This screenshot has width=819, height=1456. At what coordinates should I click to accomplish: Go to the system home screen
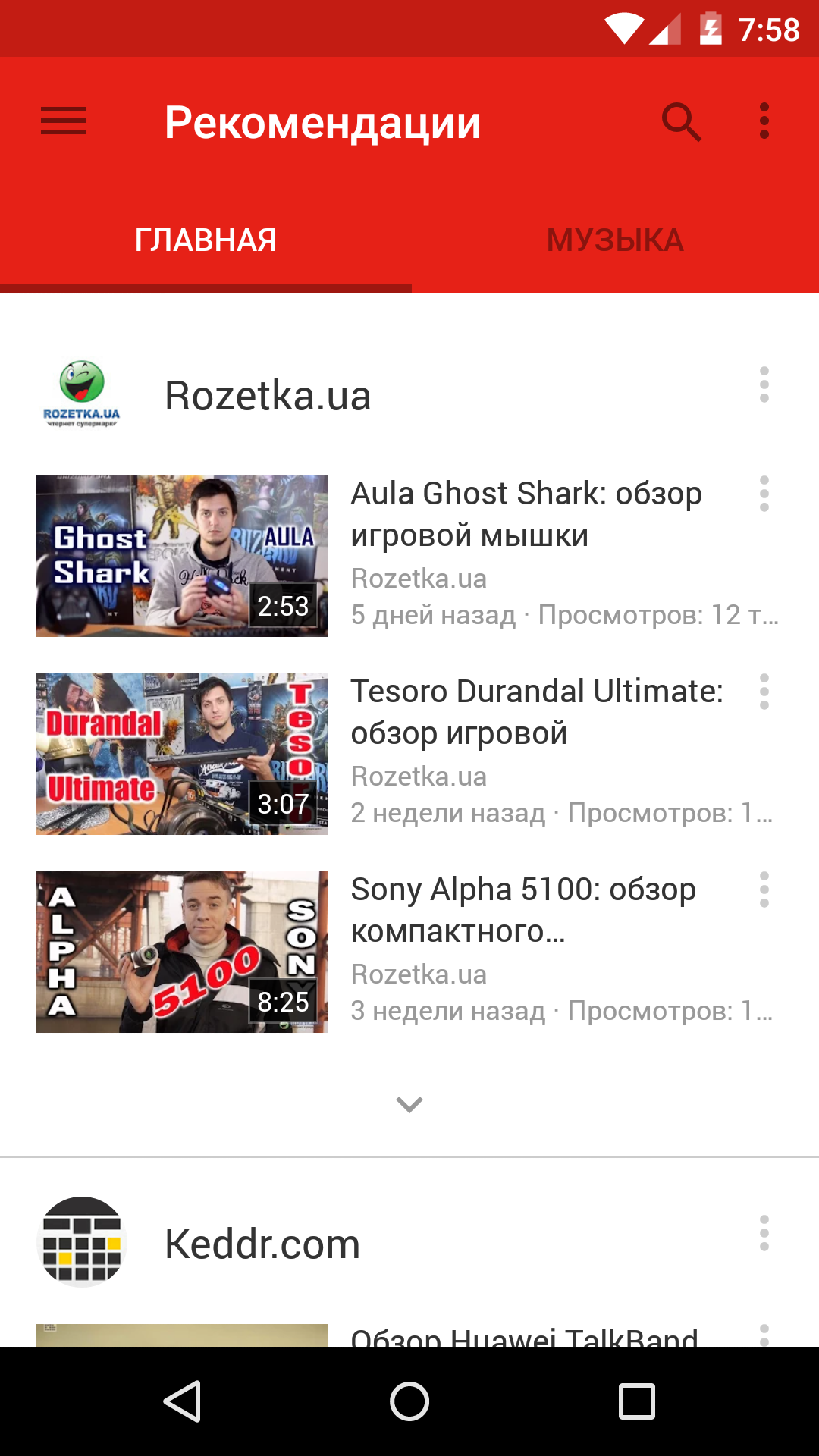coord(409,1401)
